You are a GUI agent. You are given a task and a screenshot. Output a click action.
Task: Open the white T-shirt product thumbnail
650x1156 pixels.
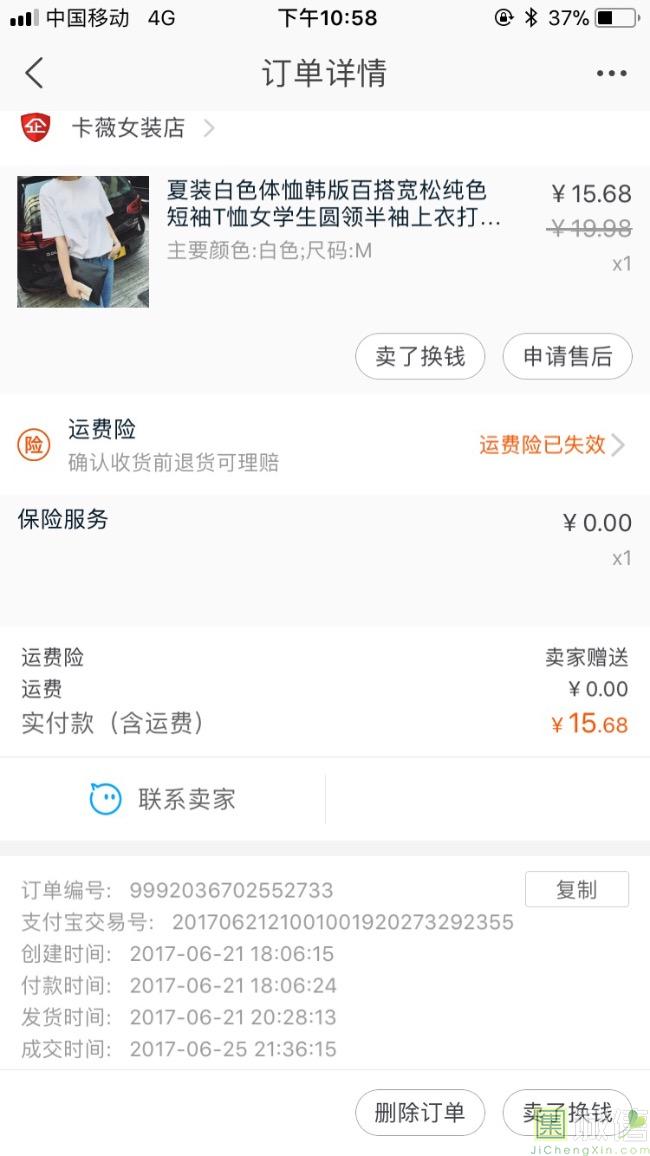pos(83,241)
